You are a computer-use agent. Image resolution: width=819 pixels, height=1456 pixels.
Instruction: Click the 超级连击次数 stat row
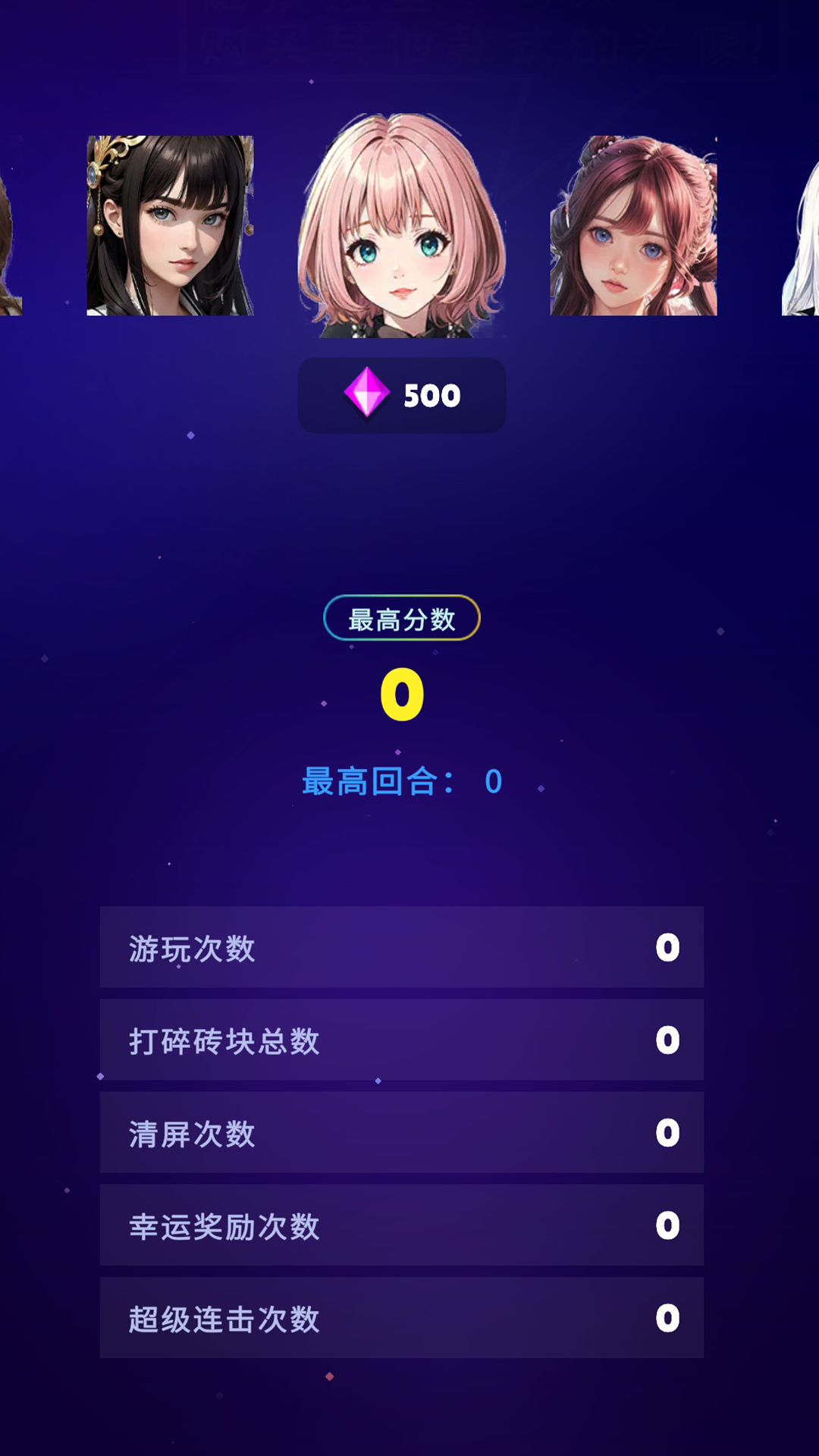(x=402, y=1318)
